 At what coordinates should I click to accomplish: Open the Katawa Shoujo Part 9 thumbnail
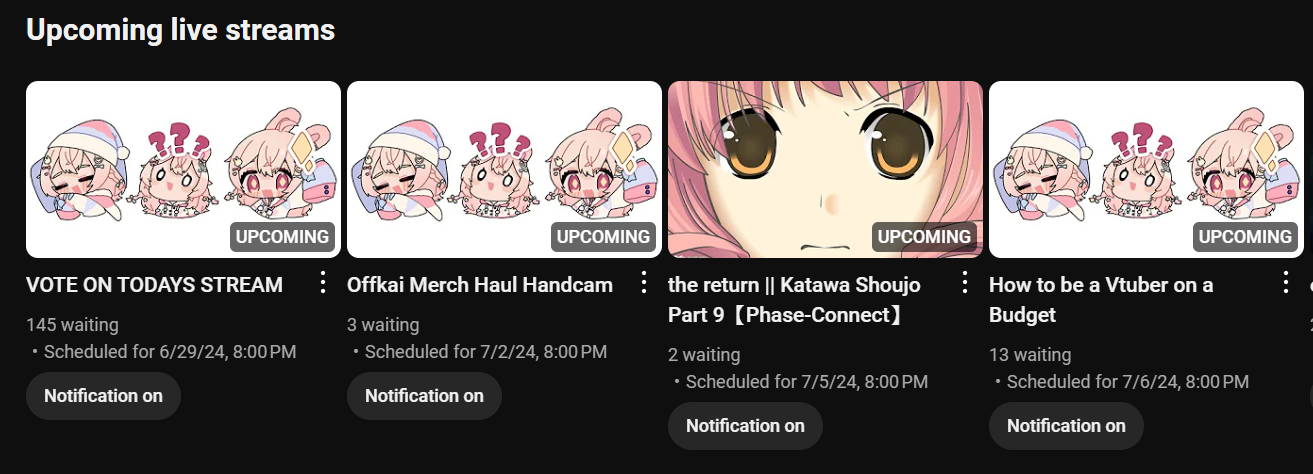[x=825, y=169]
